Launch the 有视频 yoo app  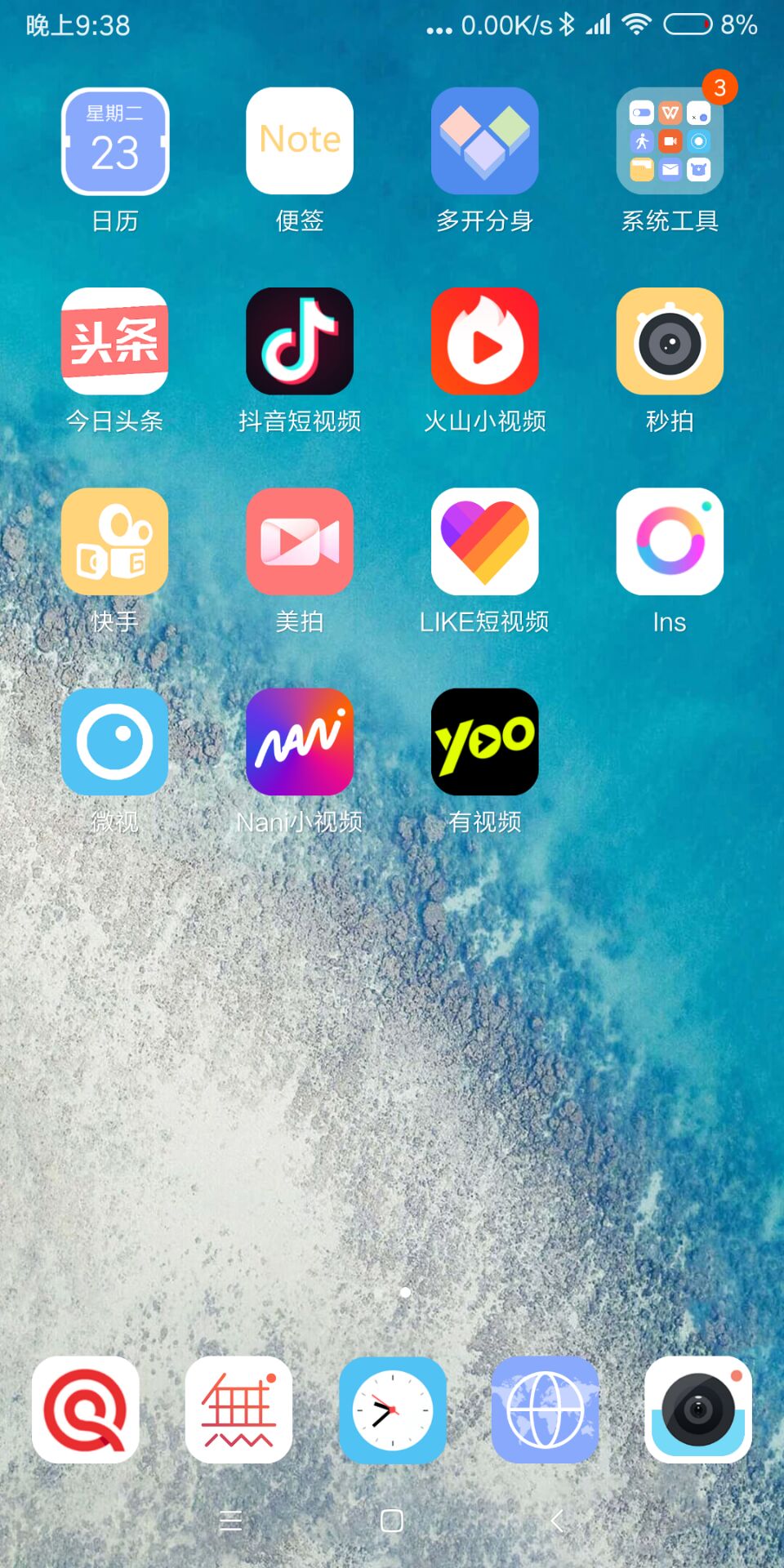484,742
